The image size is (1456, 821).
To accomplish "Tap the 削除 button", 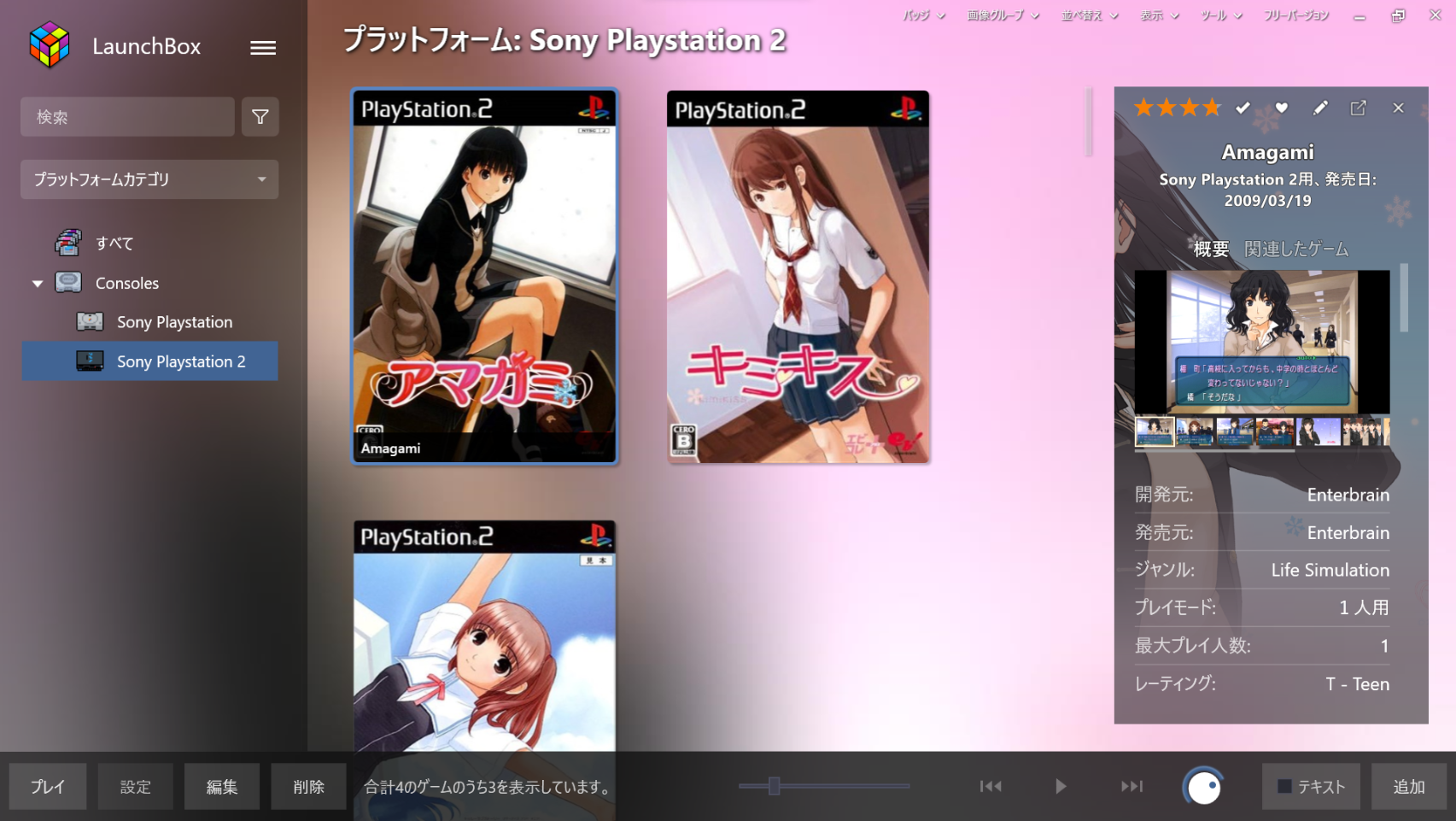I will 308,787.
